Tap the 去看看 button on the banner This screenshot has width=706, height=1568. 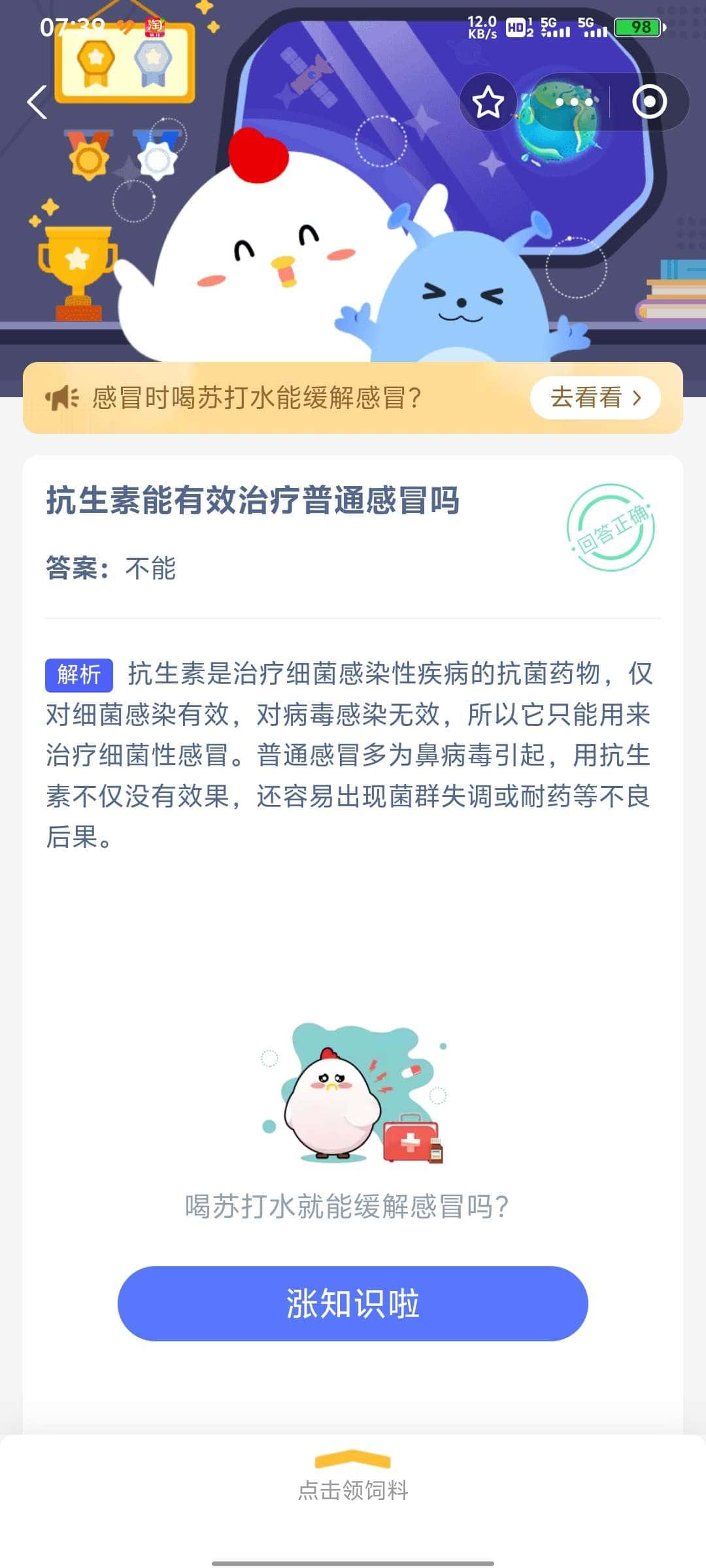click(595, 397)
